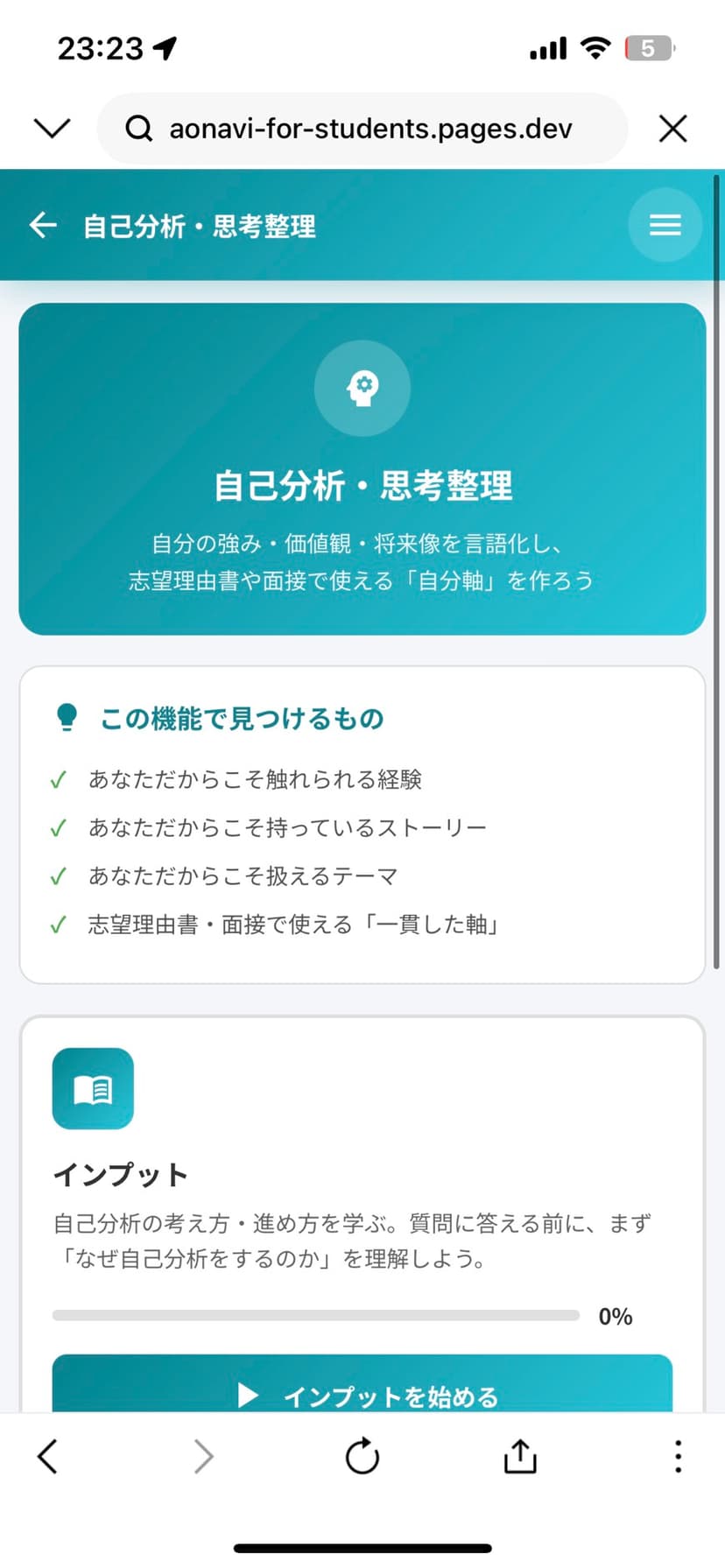Open the hamburger navigation menu
Image resolution: width=725 pixels, height=1568 pixels.
(665, 225)
